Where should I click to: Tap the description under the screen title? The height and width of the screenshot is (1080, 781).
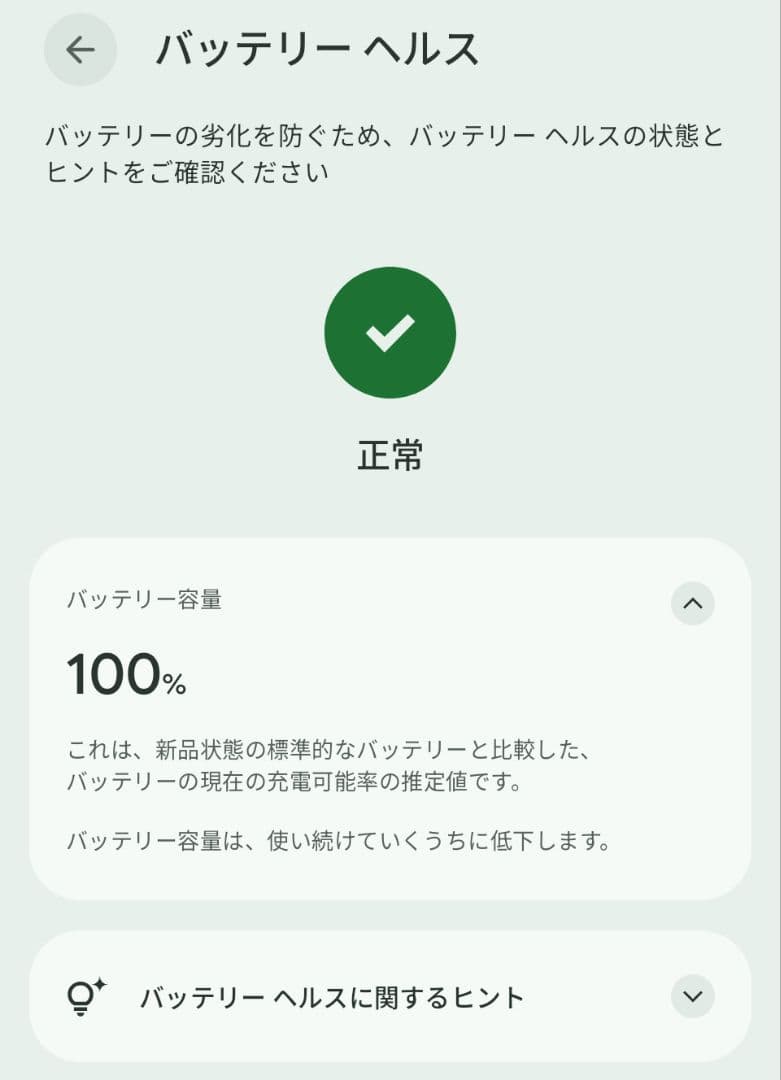coord(390,150)
